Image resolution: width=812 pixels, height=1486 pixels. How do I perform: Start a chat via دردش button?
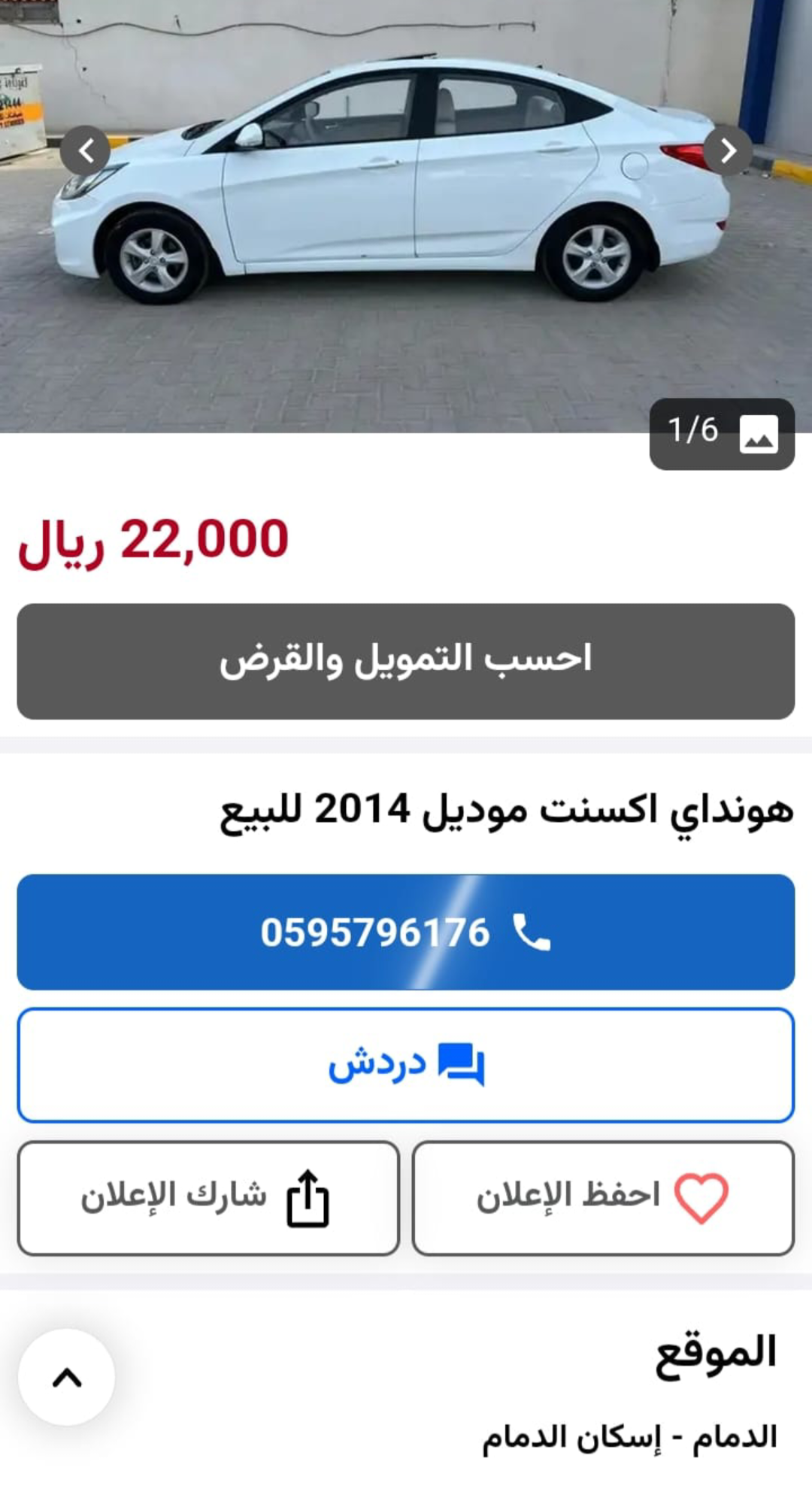tap(406, 1066)
